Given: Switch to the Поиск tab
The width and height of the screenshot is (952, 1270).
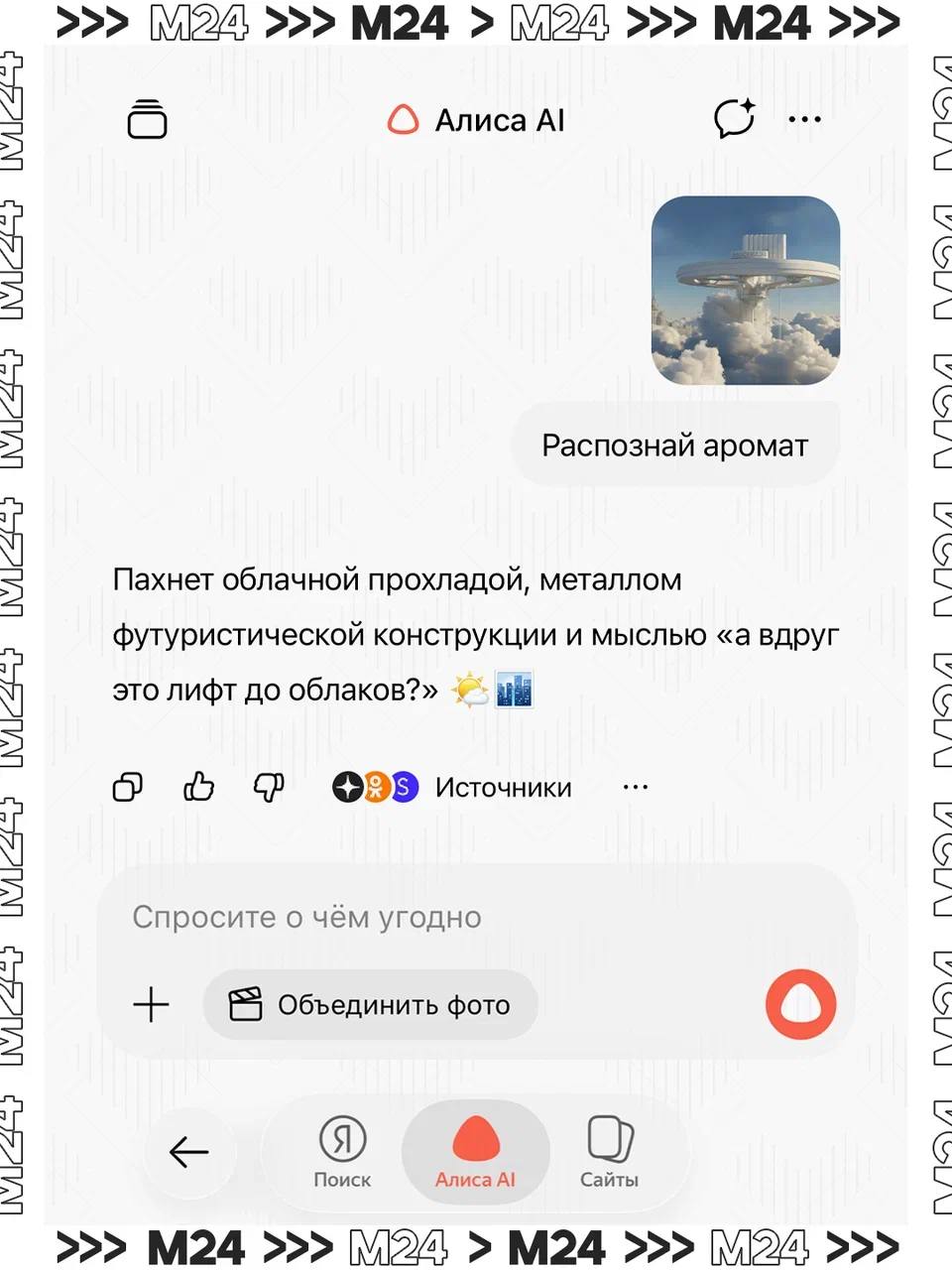Looking at the screenshot, I should coord(342,1152).
